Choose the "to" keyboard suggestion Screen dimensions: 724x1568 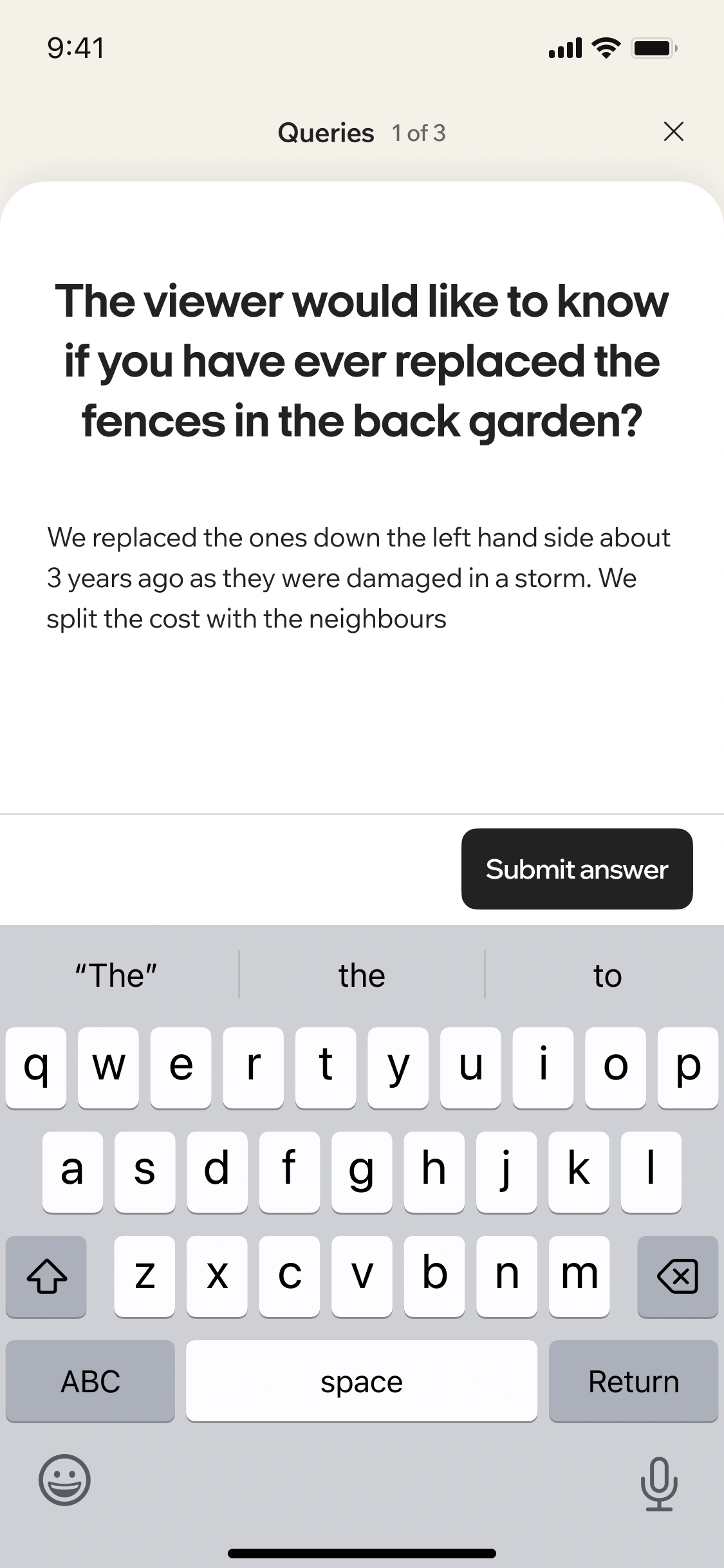point(607,975)
